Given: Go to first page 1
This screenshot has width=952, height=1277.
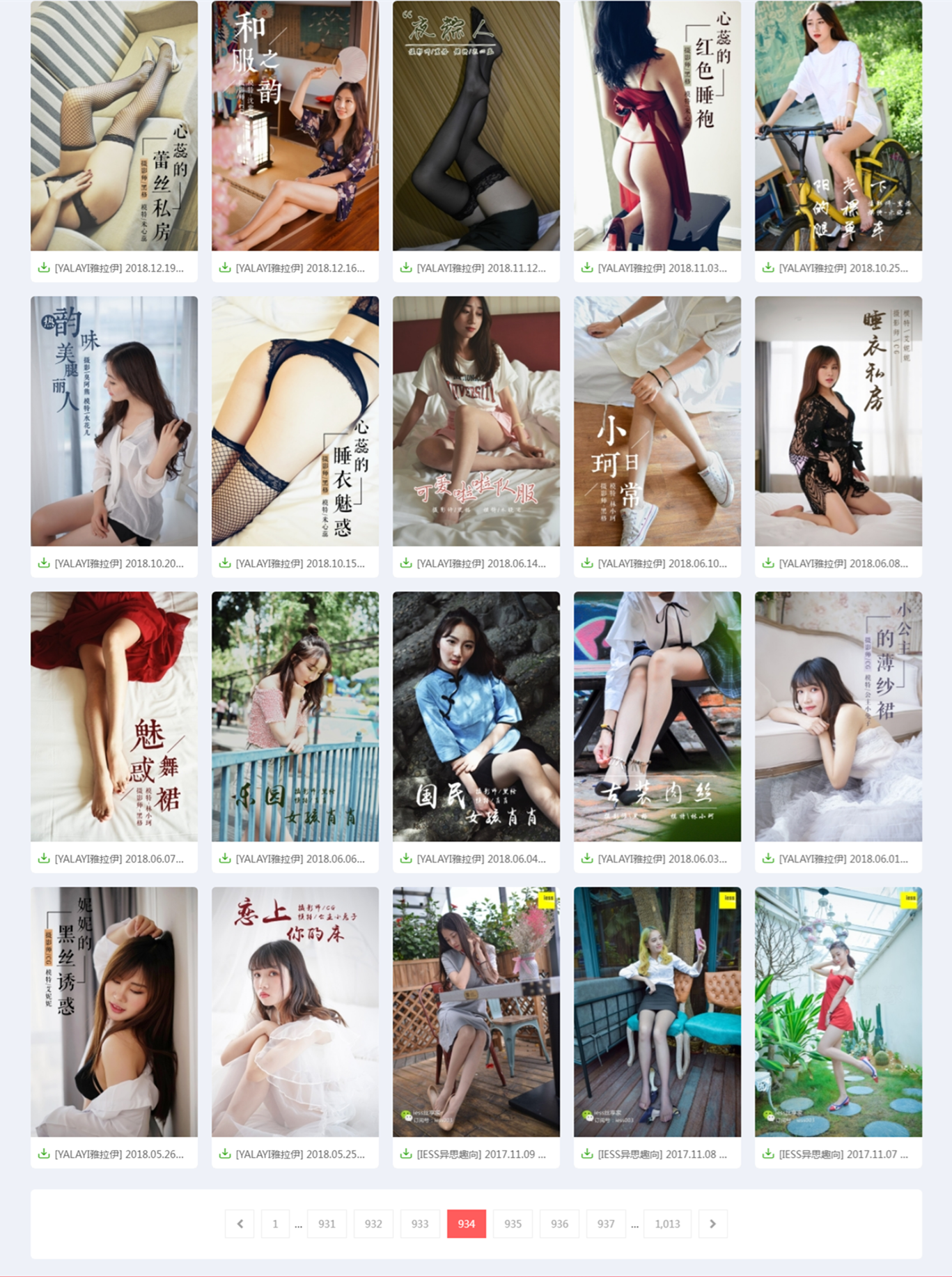Looking at the screenshot, I should (x=275, y=1223).
